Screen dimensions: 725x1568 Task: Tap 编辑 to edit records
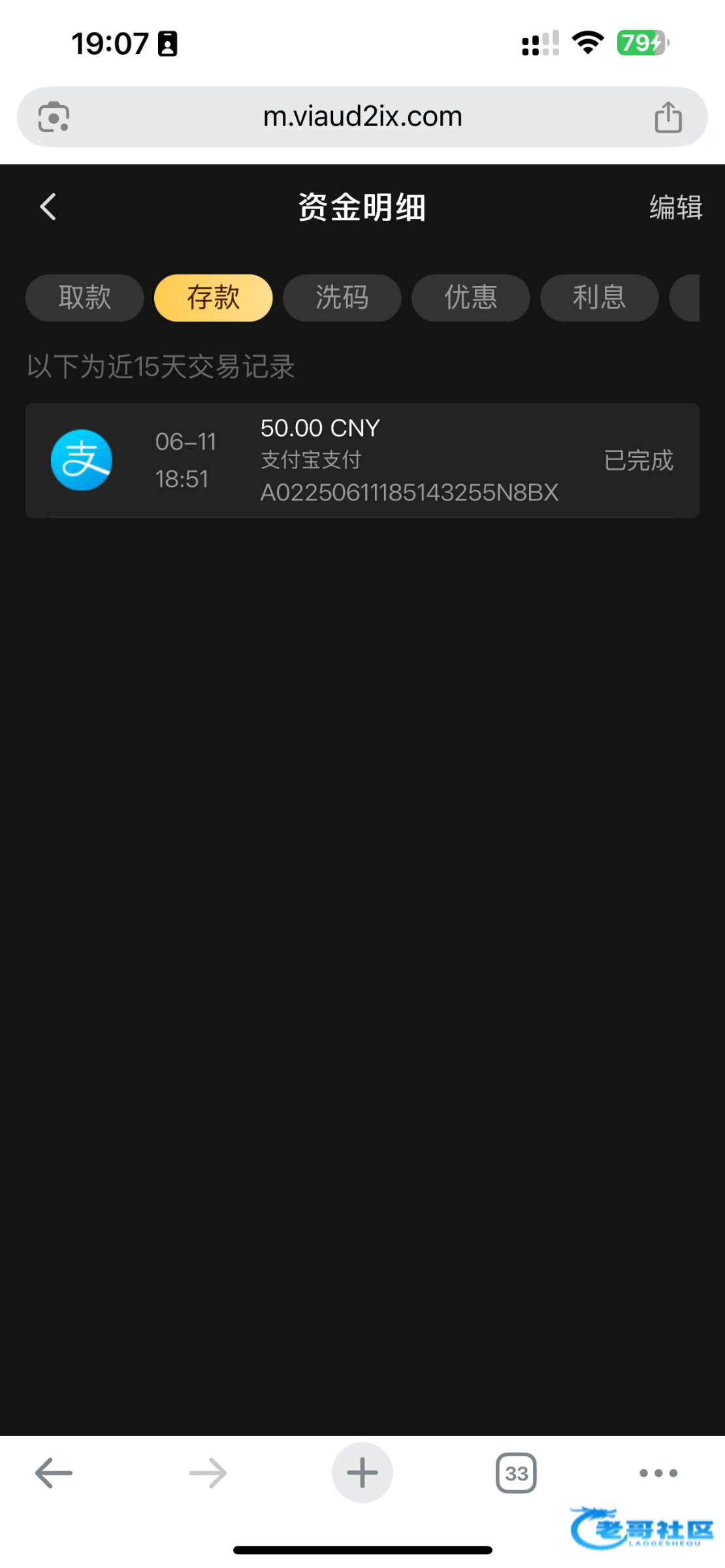(x=675, y=208)
